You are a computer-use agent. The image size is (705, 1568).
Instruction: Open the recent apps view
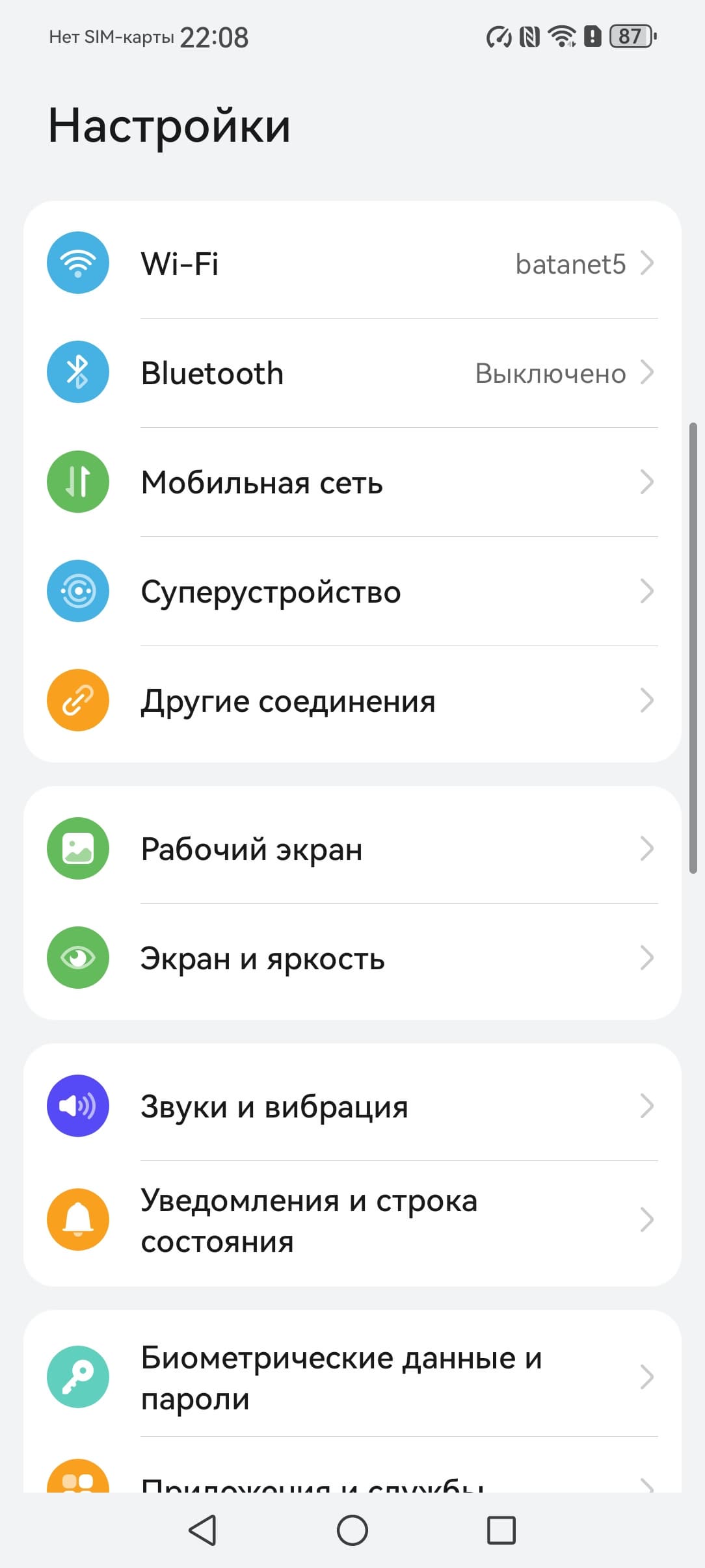(x=501, y=1530)
